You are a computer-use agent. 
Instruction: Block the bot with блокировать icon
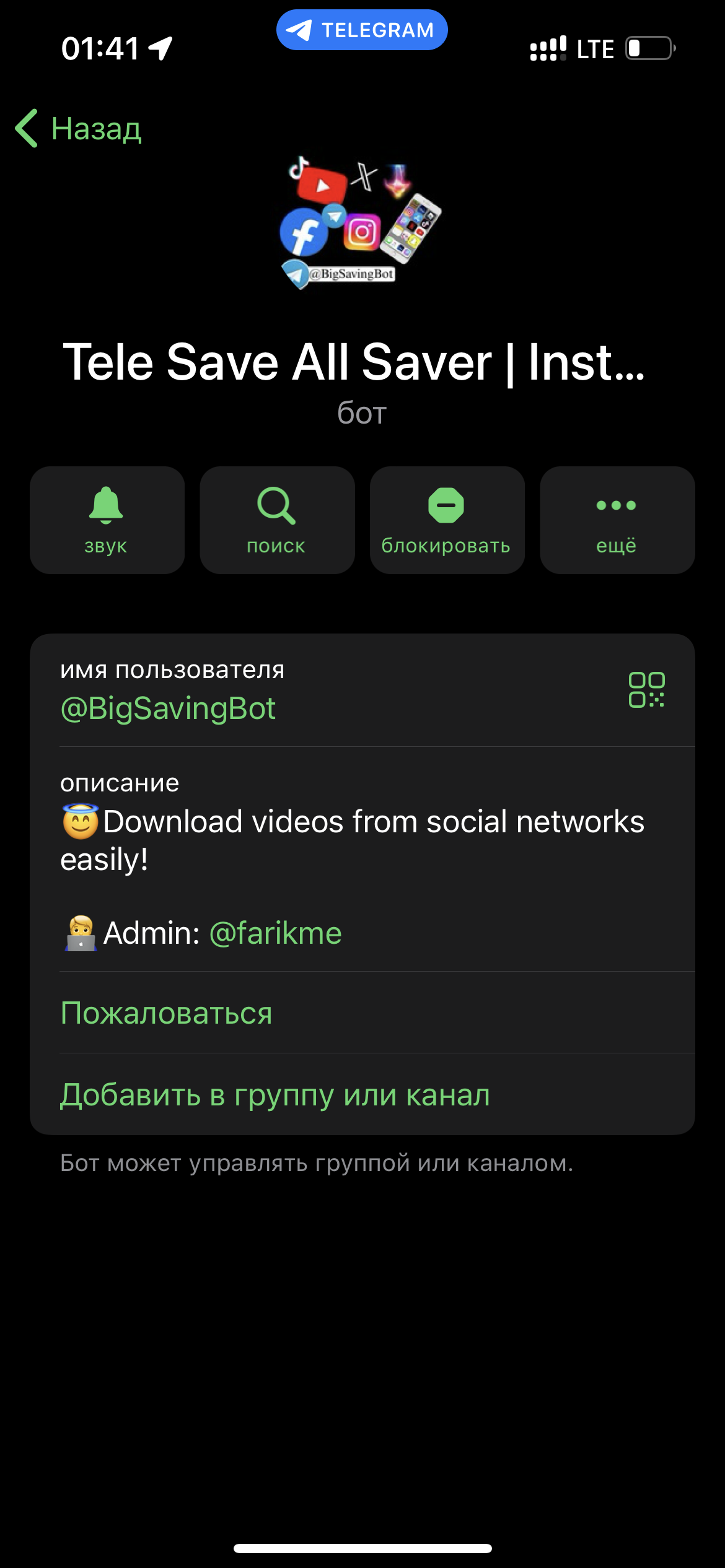click(447, 519)
